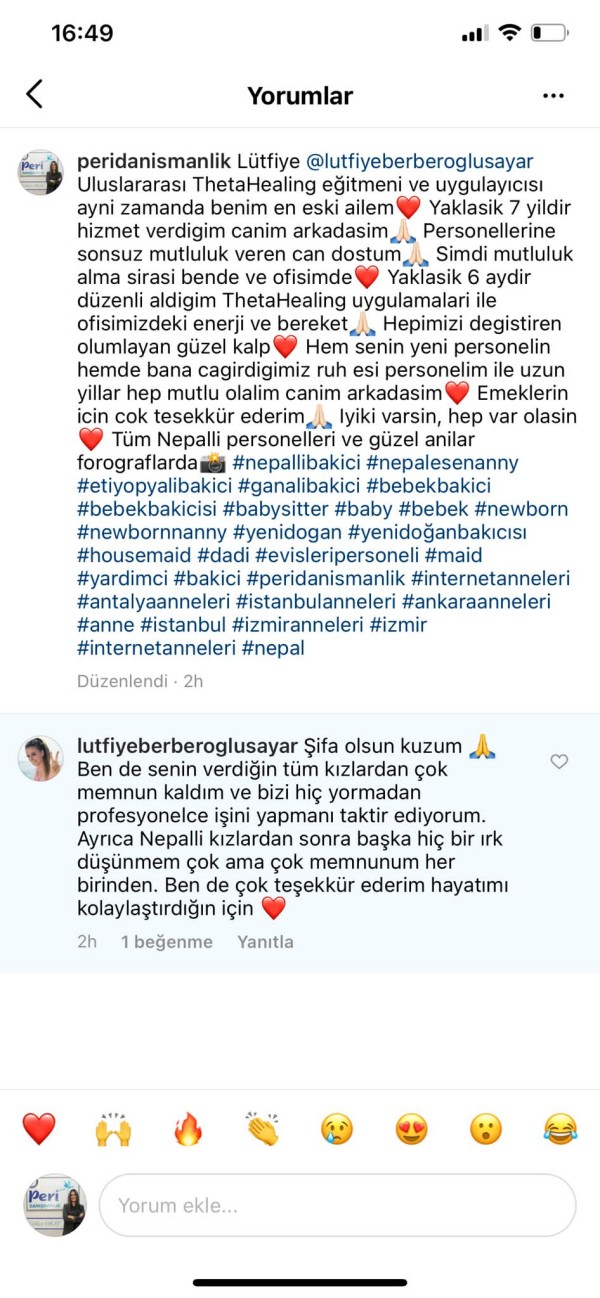Viewport: 600px width, 1298px height.
Task: Tap Yanıtla to reply to the comment
Action: tap(265, 942)
